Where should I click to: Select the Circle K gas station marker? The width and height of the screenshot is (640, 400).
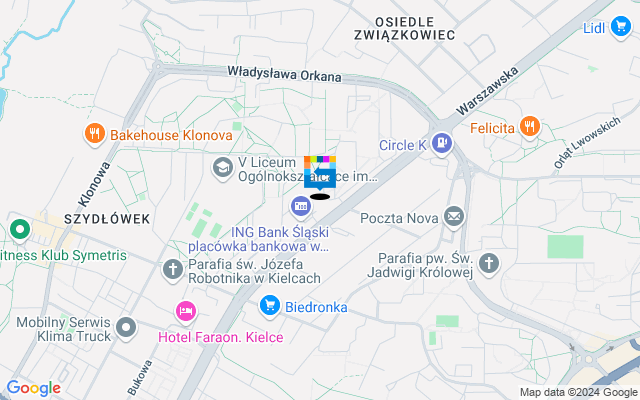(x=442, y=144)
